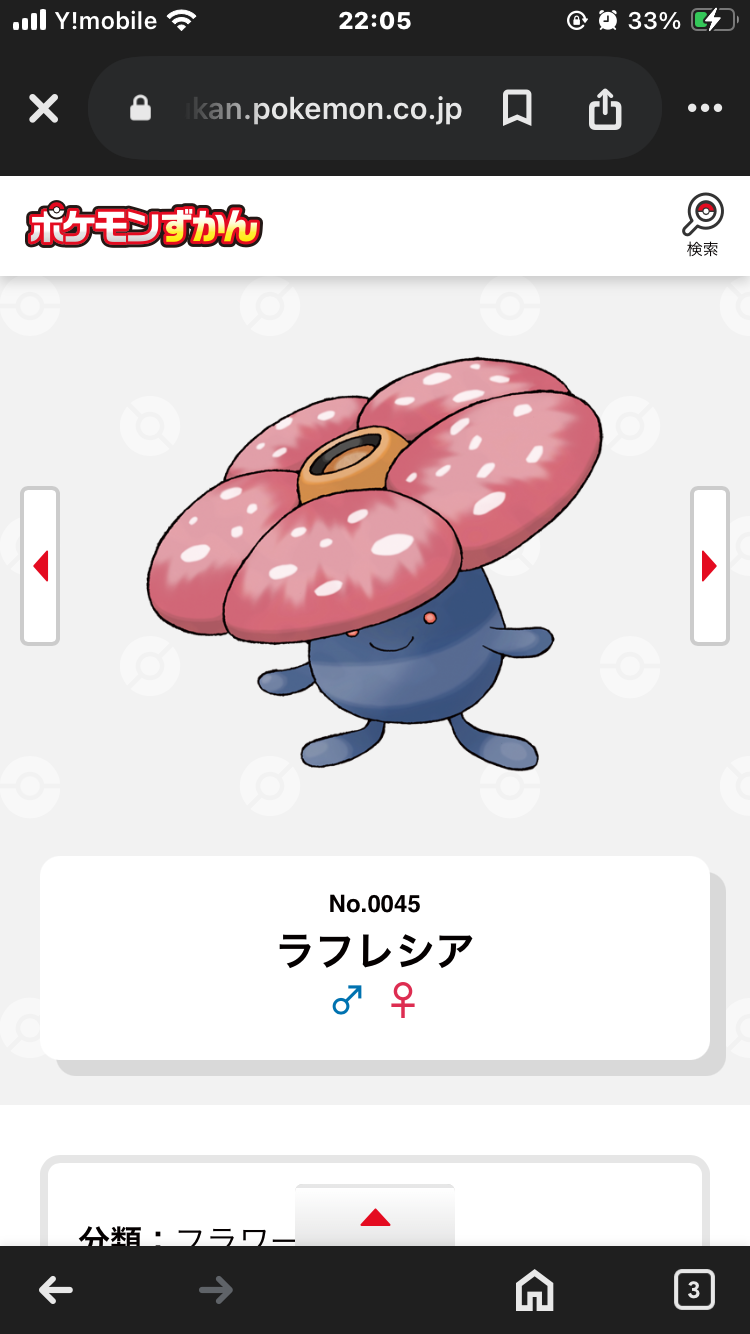This screenshot has height=1334, width=750.
Task: Go to the browser home page
Action: (x=534, y=1291)
